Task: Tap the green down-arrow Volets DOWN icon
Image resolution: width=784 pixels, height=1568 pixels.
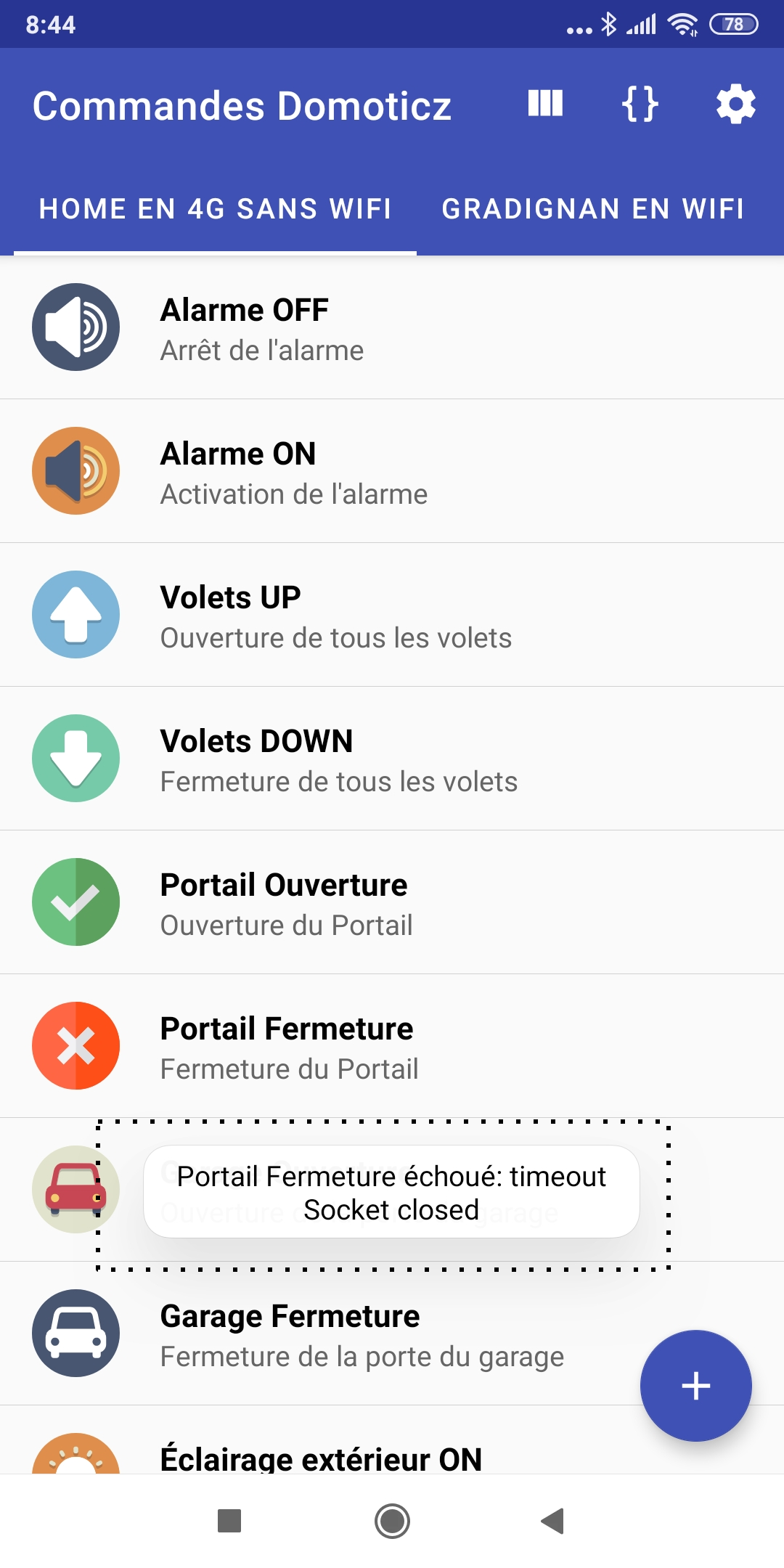Action: pos(75,758)
